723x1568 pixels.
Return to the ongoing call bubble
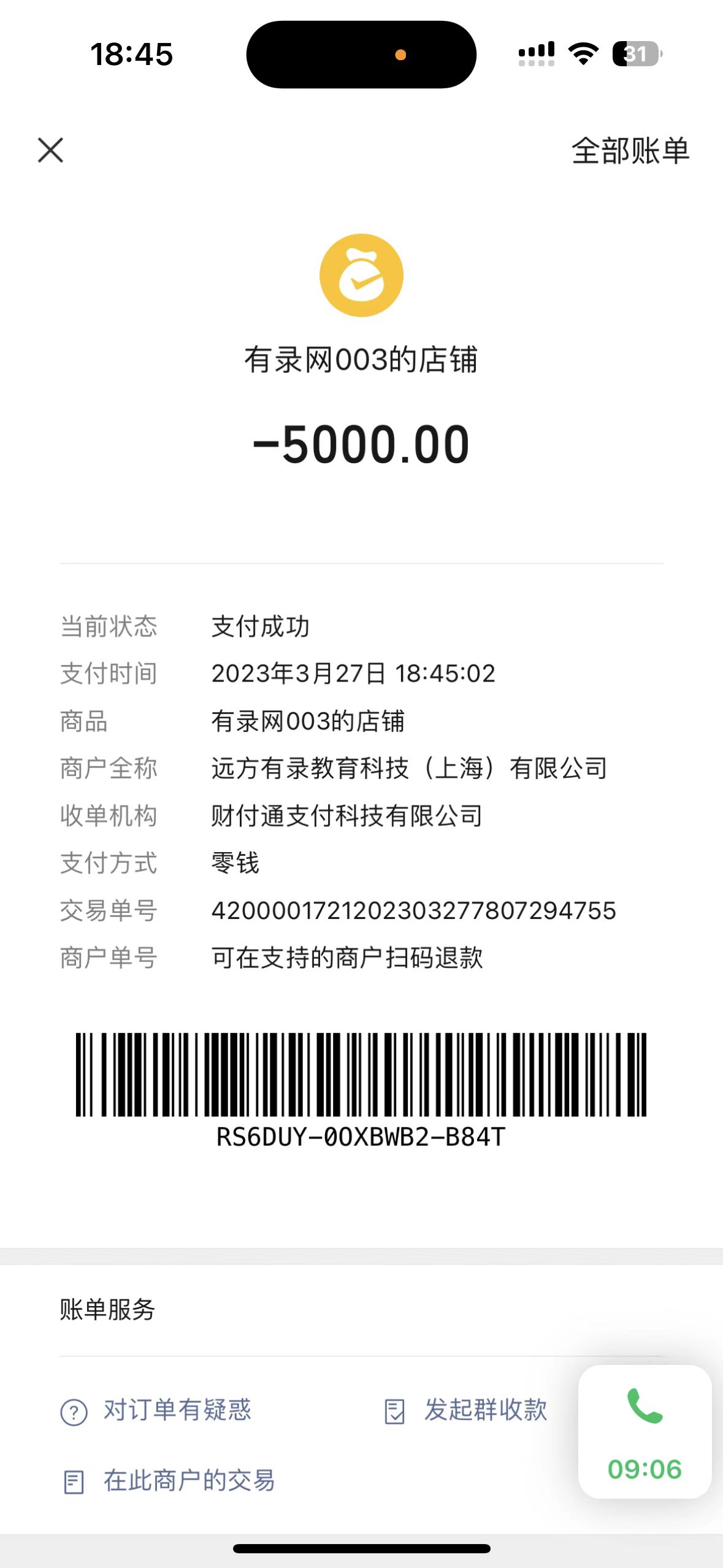pyautogui.click(x=645, y=1431)
